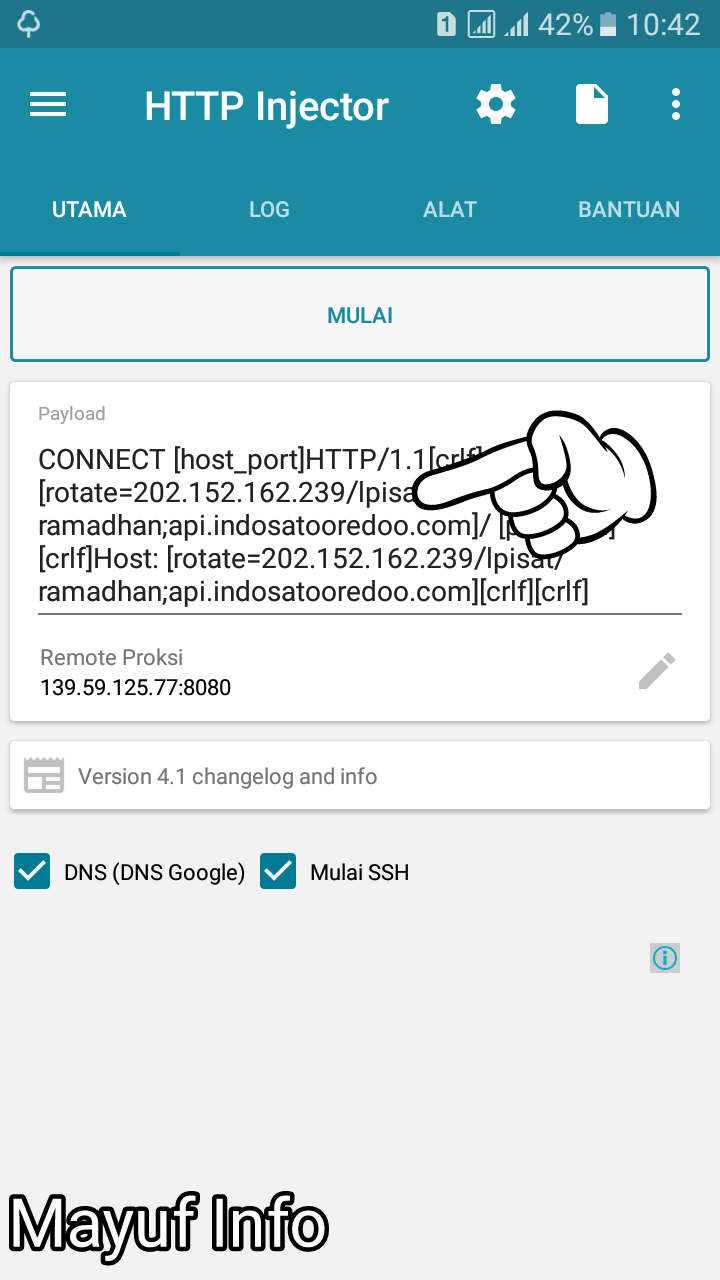The width and height of the screenshot is (720, 1280).
Task: Select the UTAMA tab
Action: 89,210
